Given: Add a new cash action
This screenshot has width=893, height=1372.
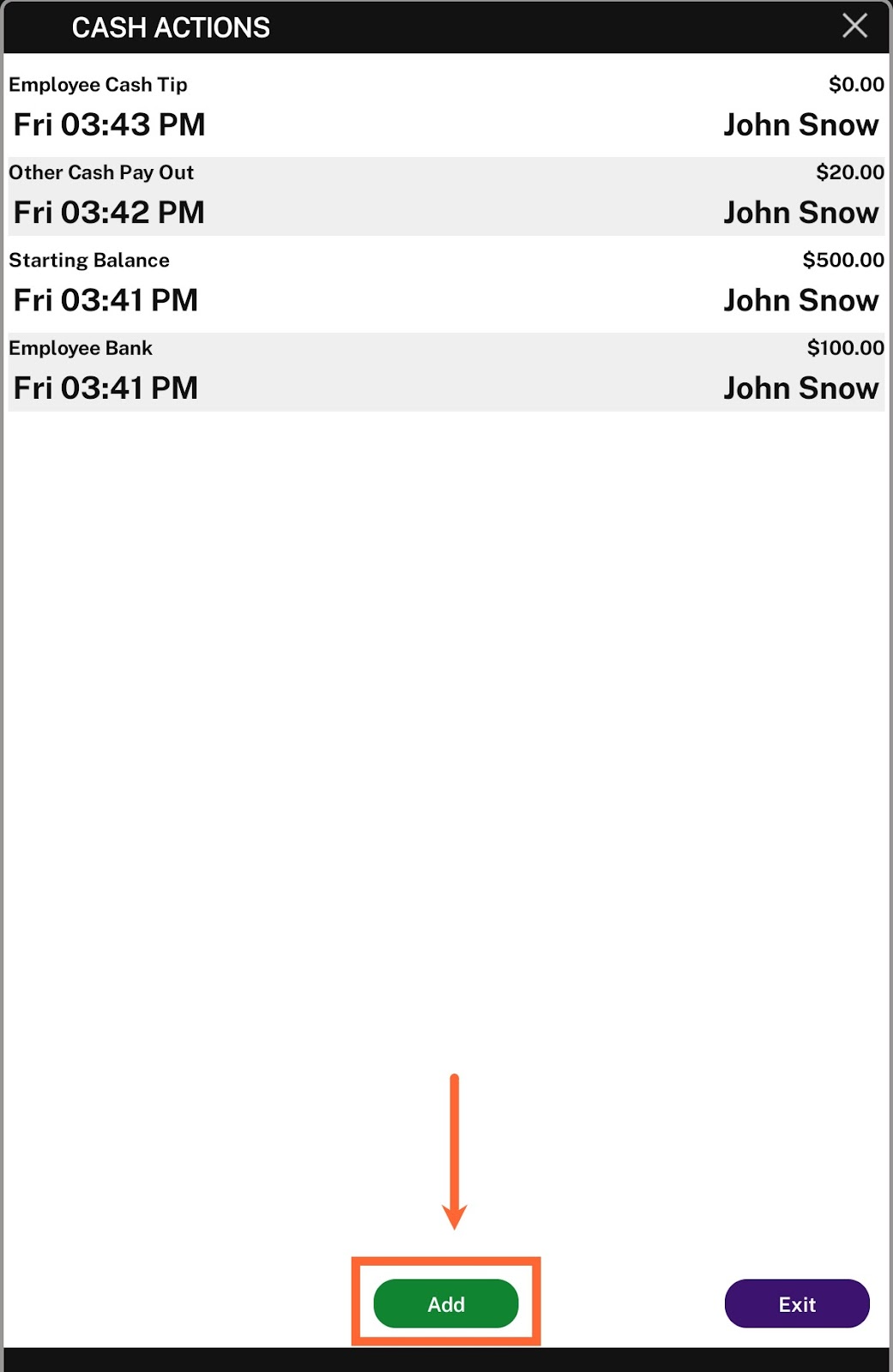Looking at the screenshot, I should click(x=446, y=1303).
